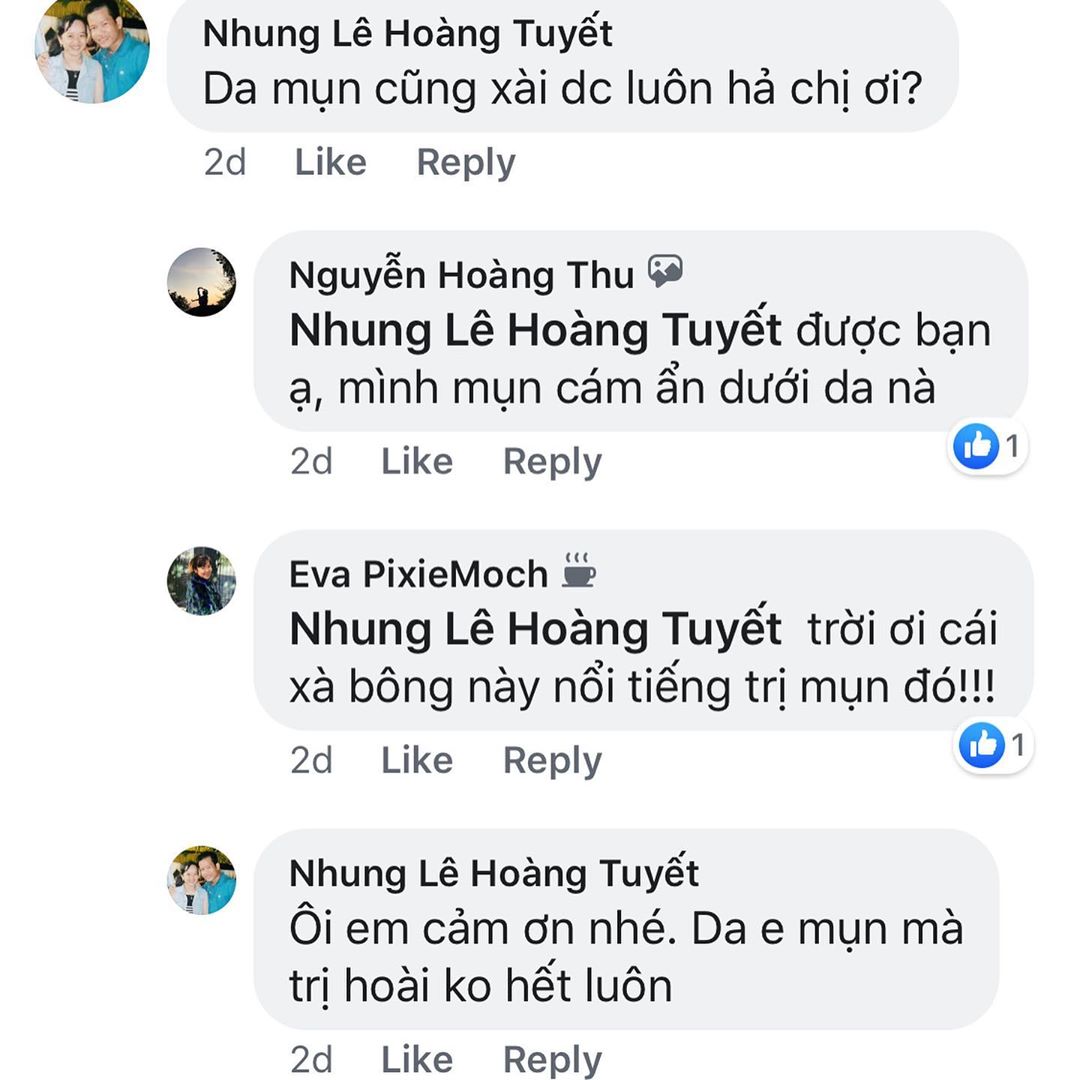Reply to Eva PixieMoch's comment

552,760
